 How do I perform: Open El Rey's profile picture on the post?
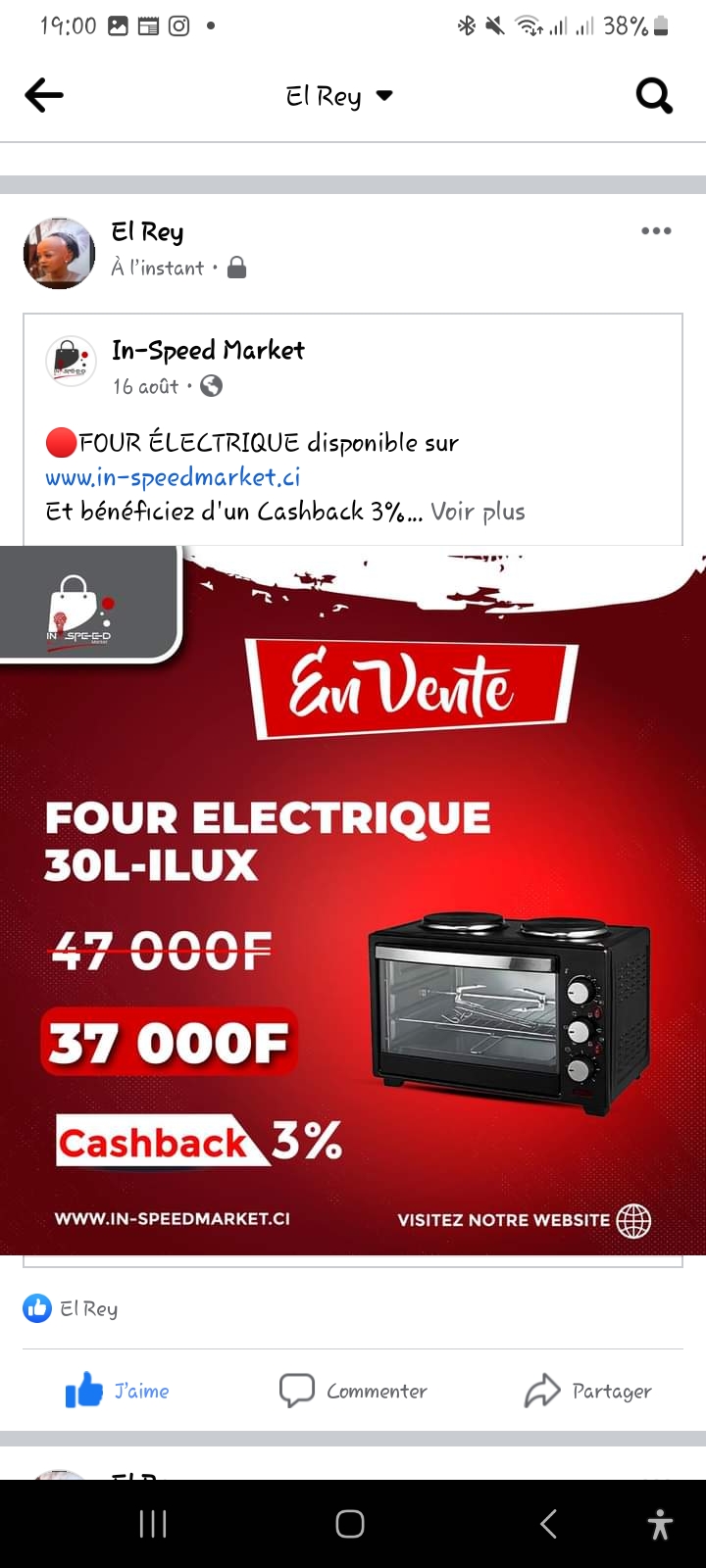coord(60,253)
